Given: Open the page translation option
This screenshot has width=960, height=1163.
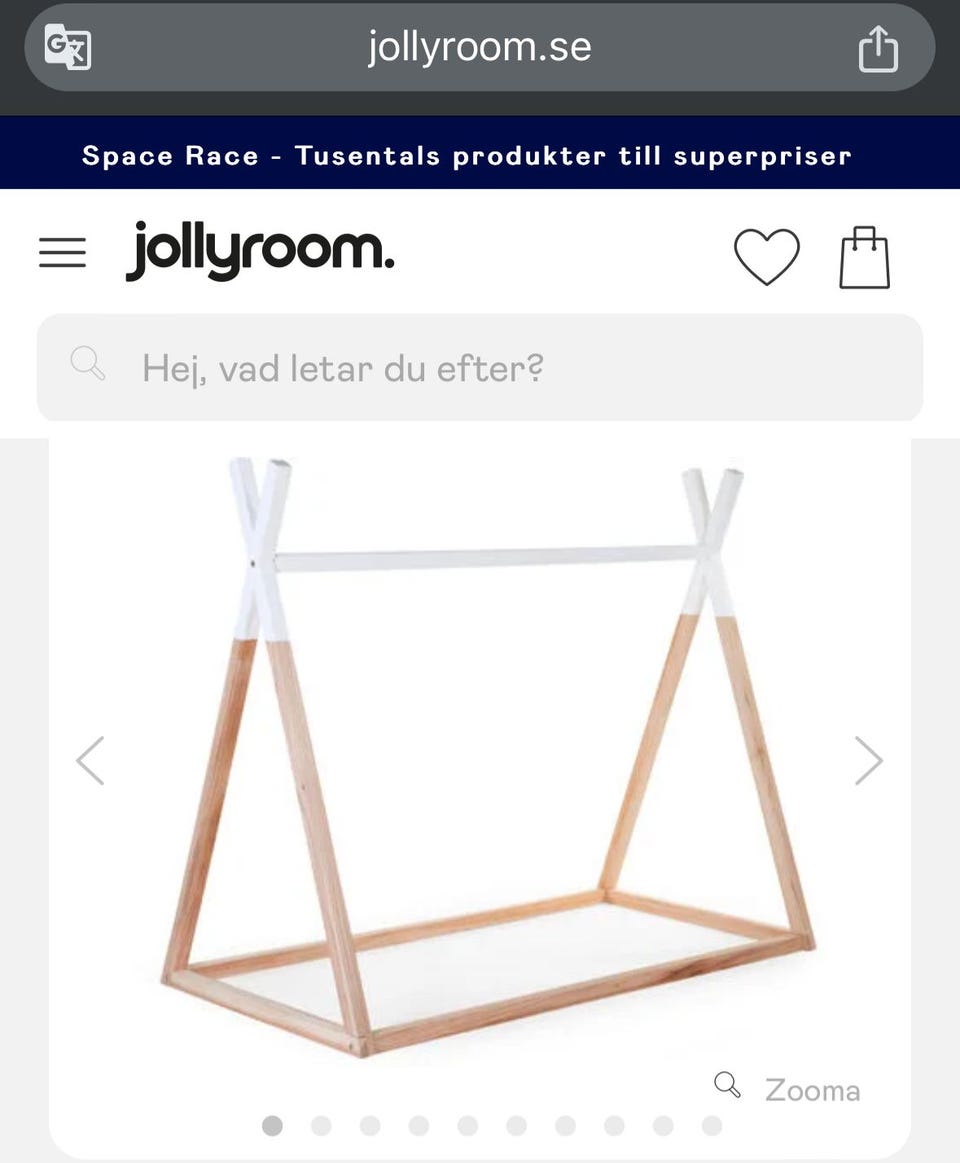Looking at the screenshot, I should [x=68, y=47].
